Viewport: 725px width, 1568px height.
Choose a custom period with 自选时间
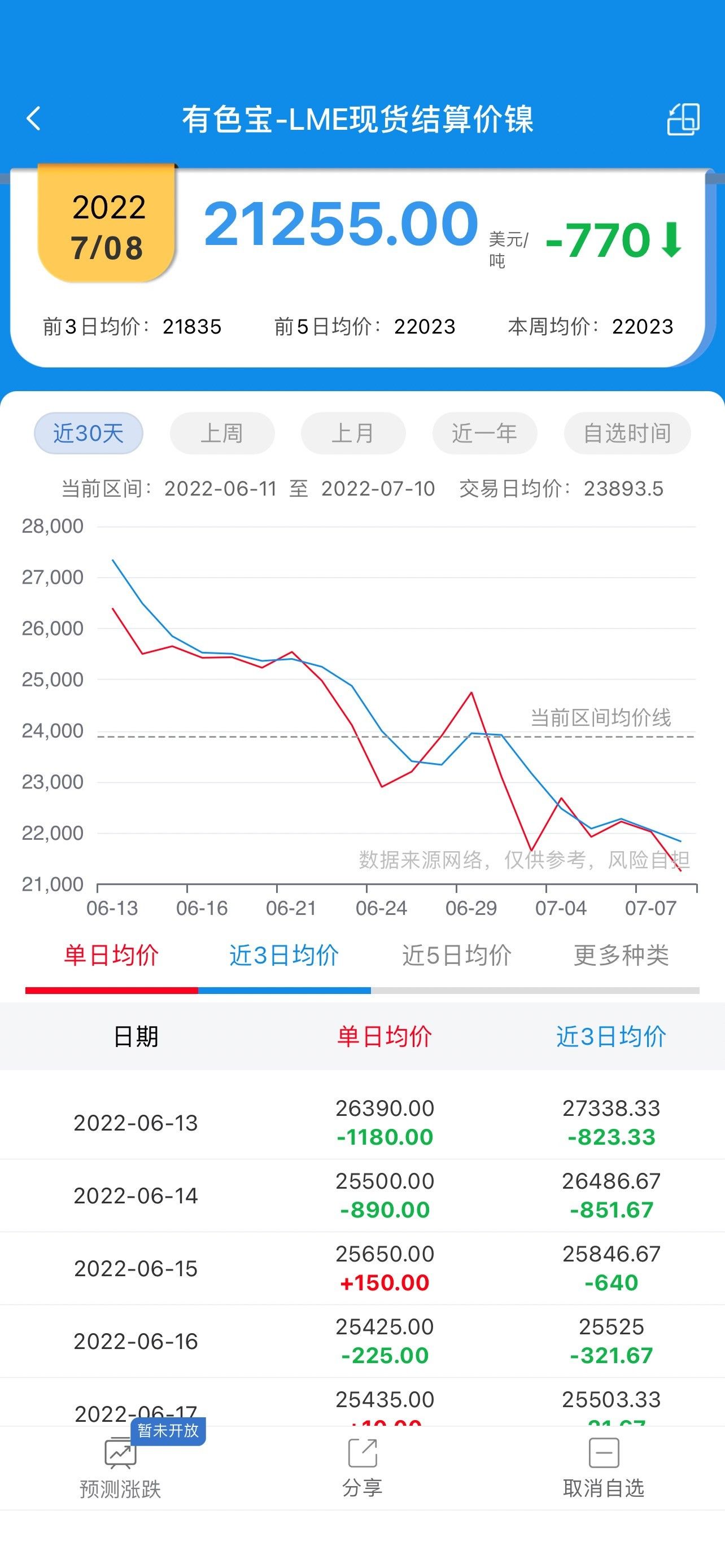coord(627,433)
